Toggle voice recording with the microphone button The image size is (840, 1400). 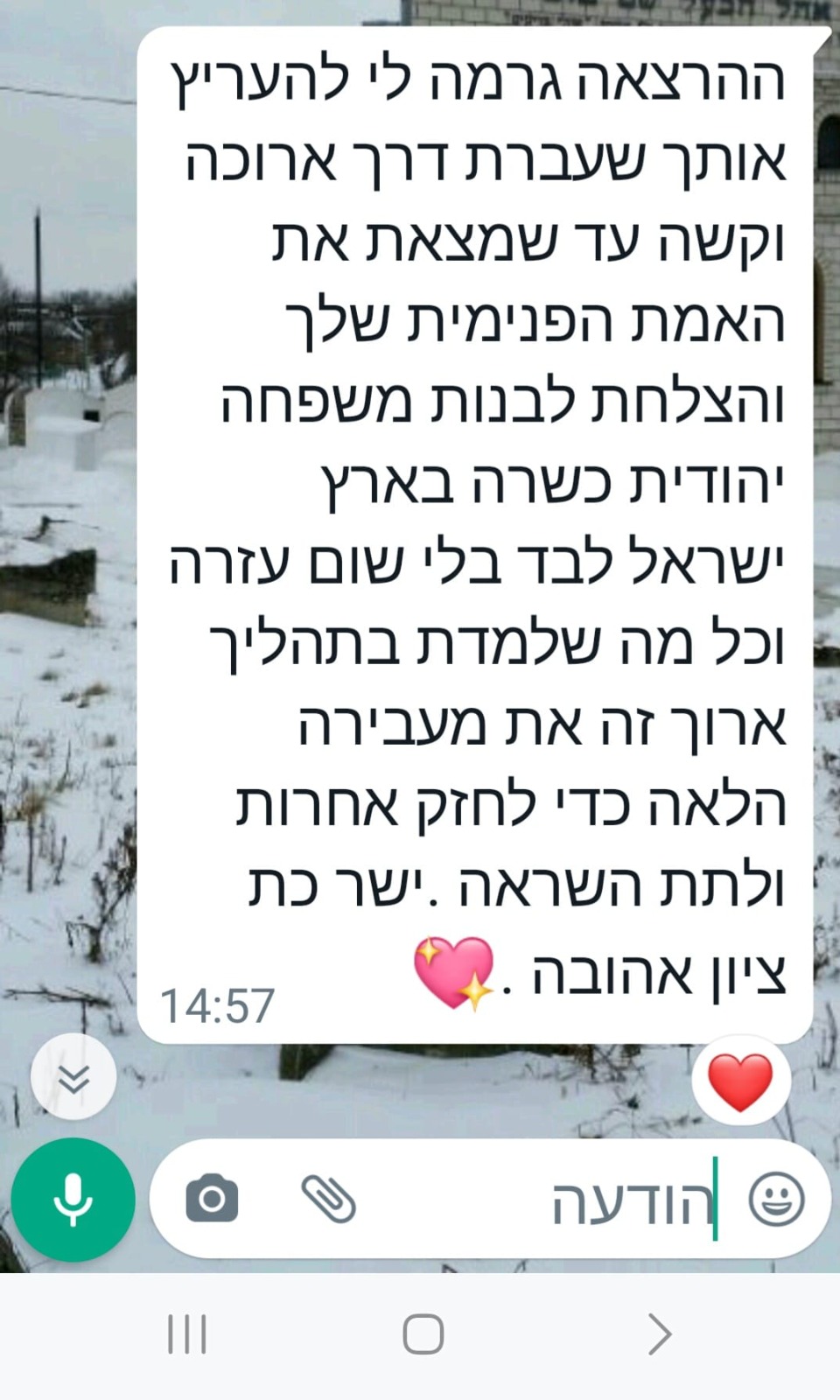click(73, 1200)
